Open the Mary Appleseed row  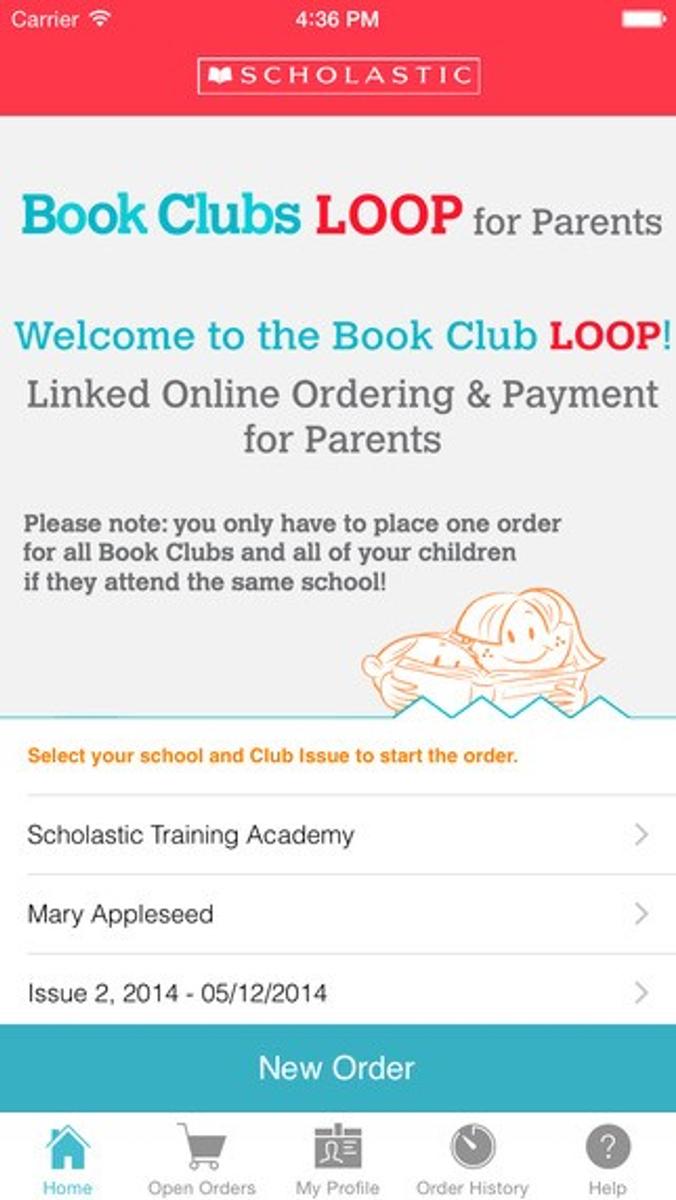coord(338,914)
